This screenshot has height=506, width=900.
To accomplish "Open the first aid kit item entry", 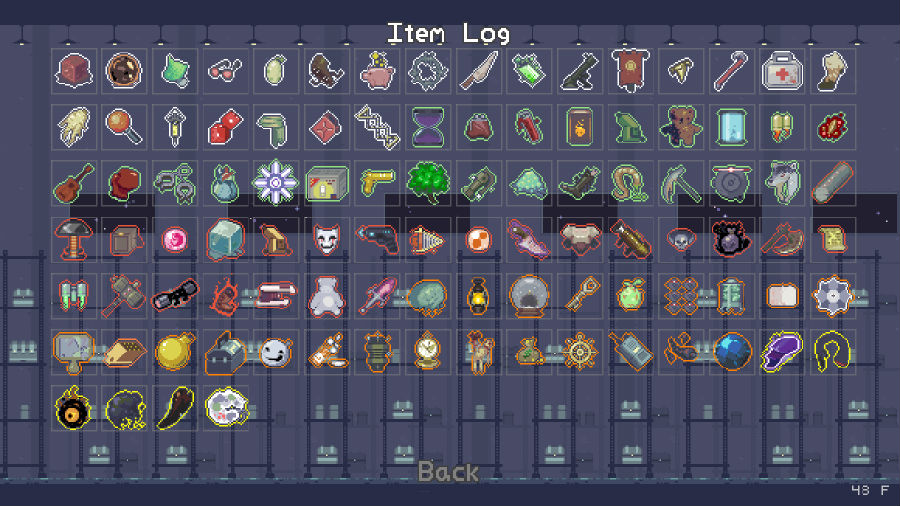I will (781, 71).
